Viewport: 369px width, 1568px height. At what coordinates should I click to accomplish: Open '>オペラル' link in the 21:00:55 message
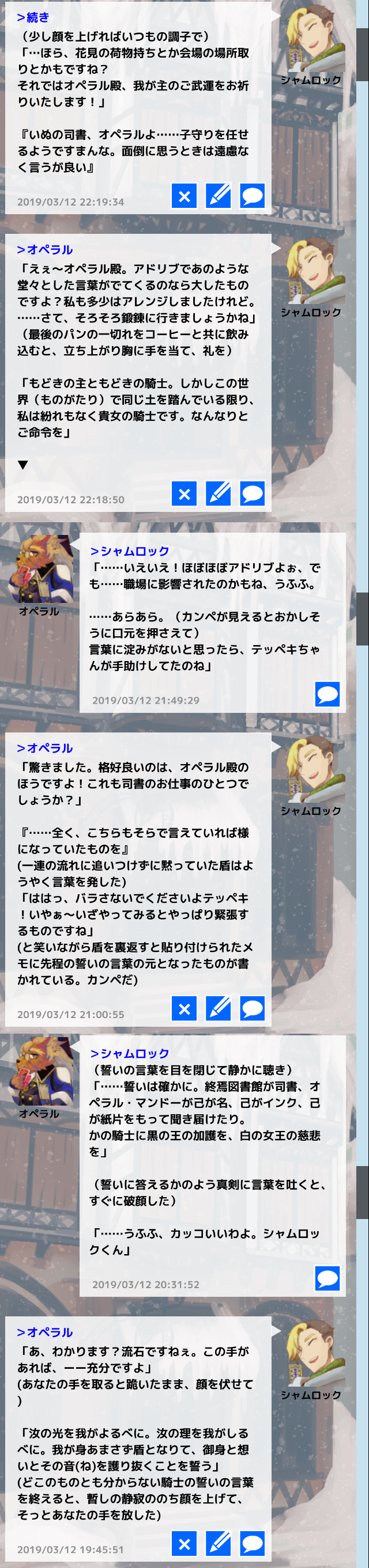(45, 748)
